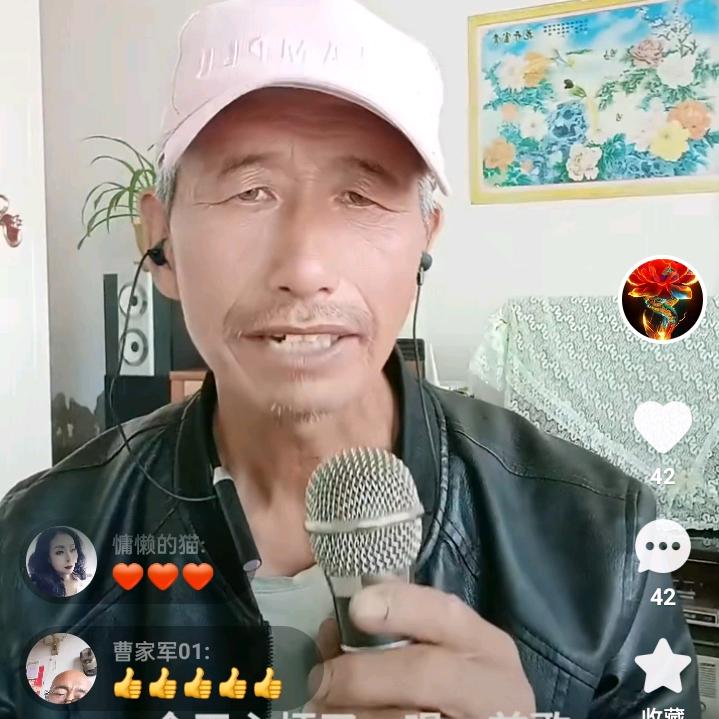This screenshot has height=719, width=719.
Task: Open the creator's flower profile avatar
Action: pyautogui.click(x=662, y=299)
